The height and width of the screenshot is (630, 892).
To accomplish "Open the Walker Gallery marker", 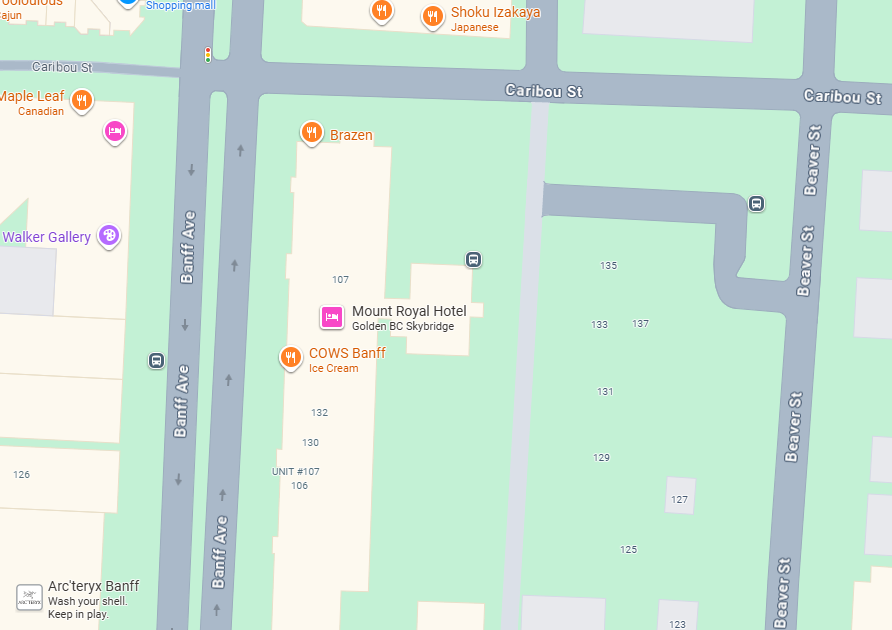I will [x=109, y=237].
